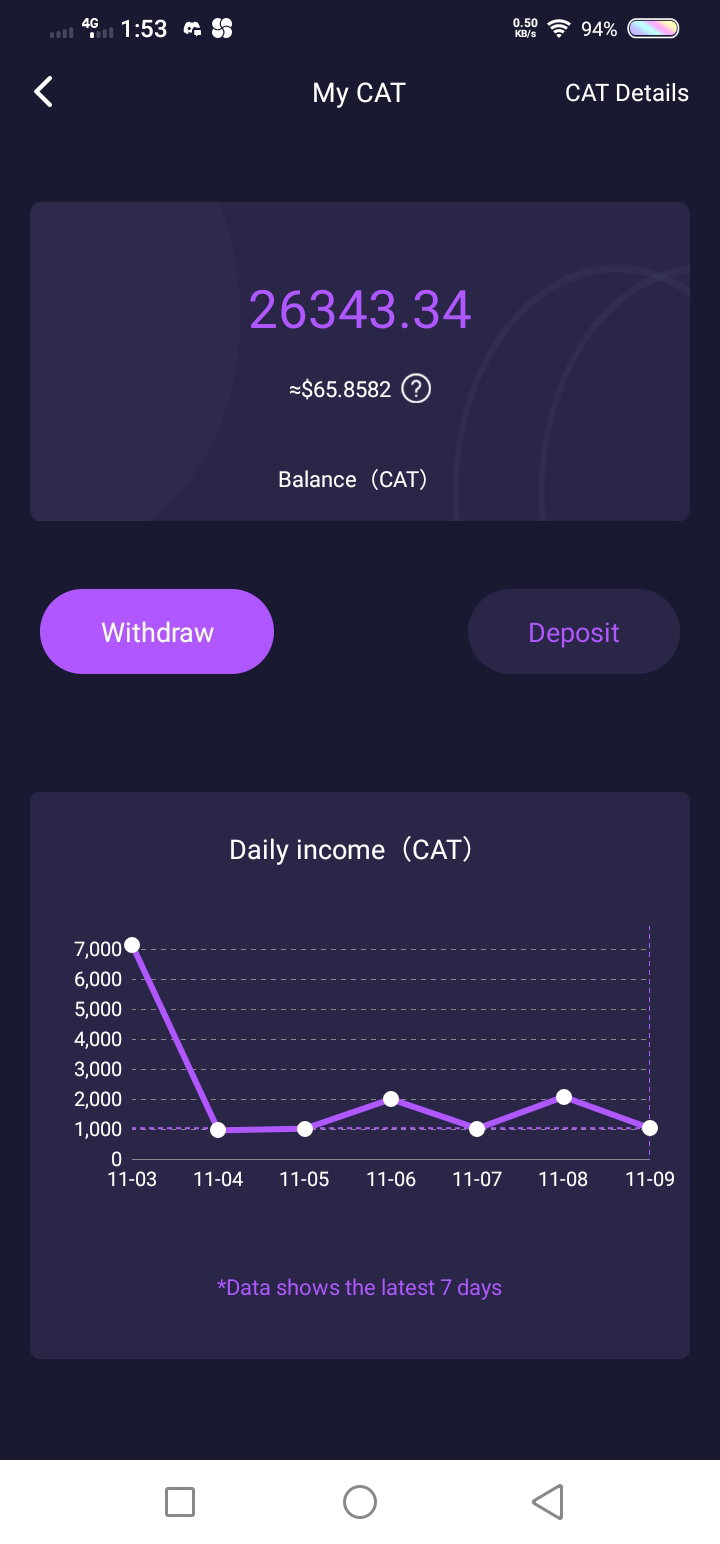Viewport: 720px width, 1544px height.
Task: Go to the home screen via circle button
Action: point(360,1502)
